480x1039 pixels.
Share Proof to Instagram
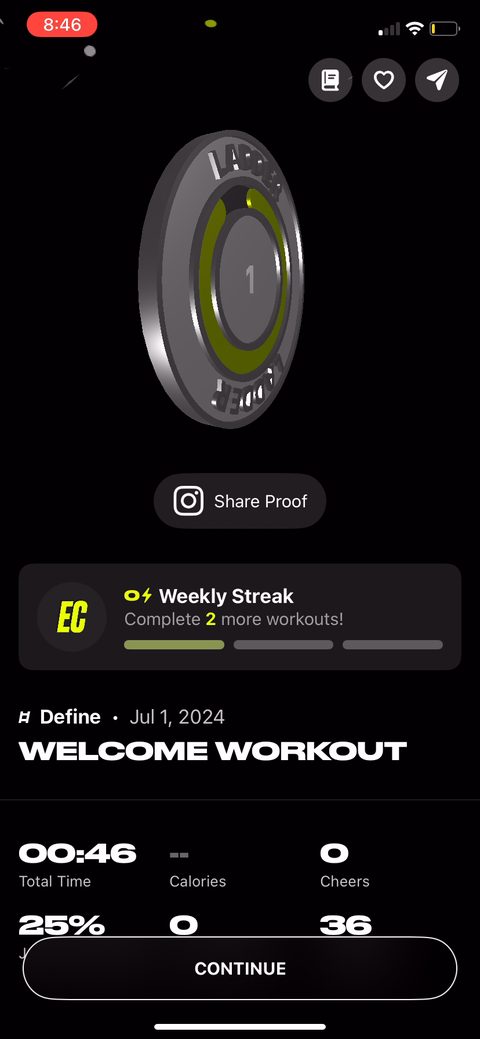pos(240,501)
